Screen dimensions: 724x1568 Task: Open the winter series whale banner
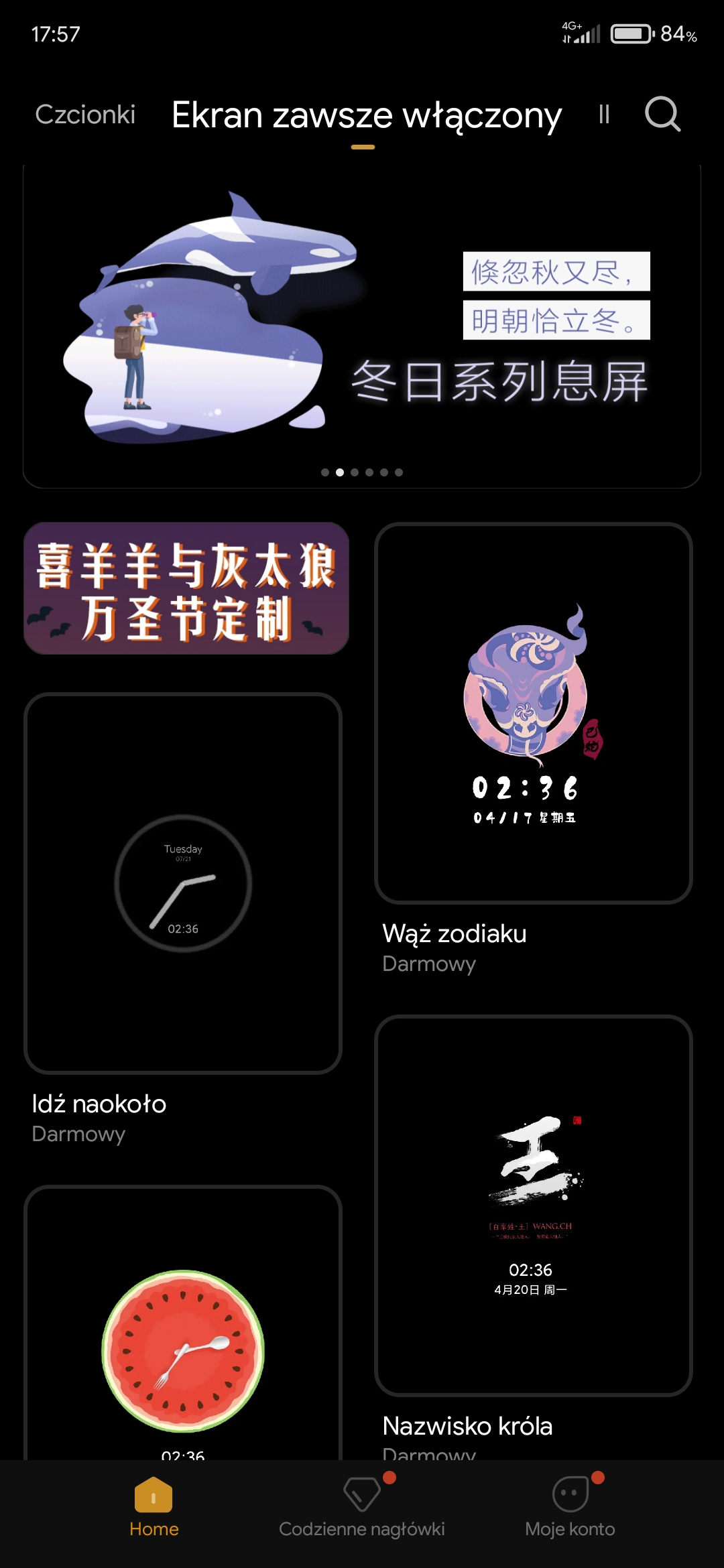coord(362,326)
